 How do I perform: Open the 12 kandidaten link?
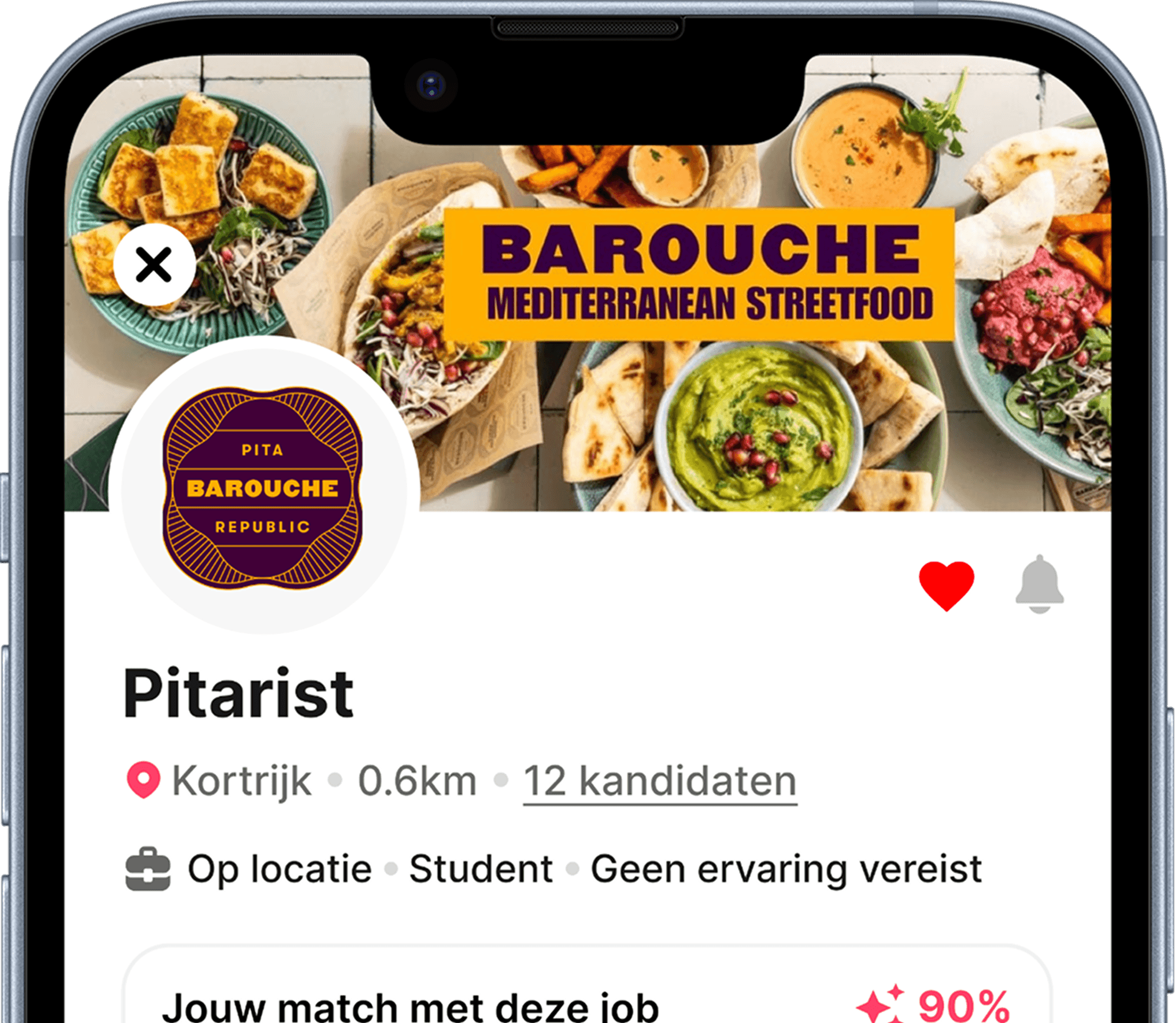coord(660,781)
